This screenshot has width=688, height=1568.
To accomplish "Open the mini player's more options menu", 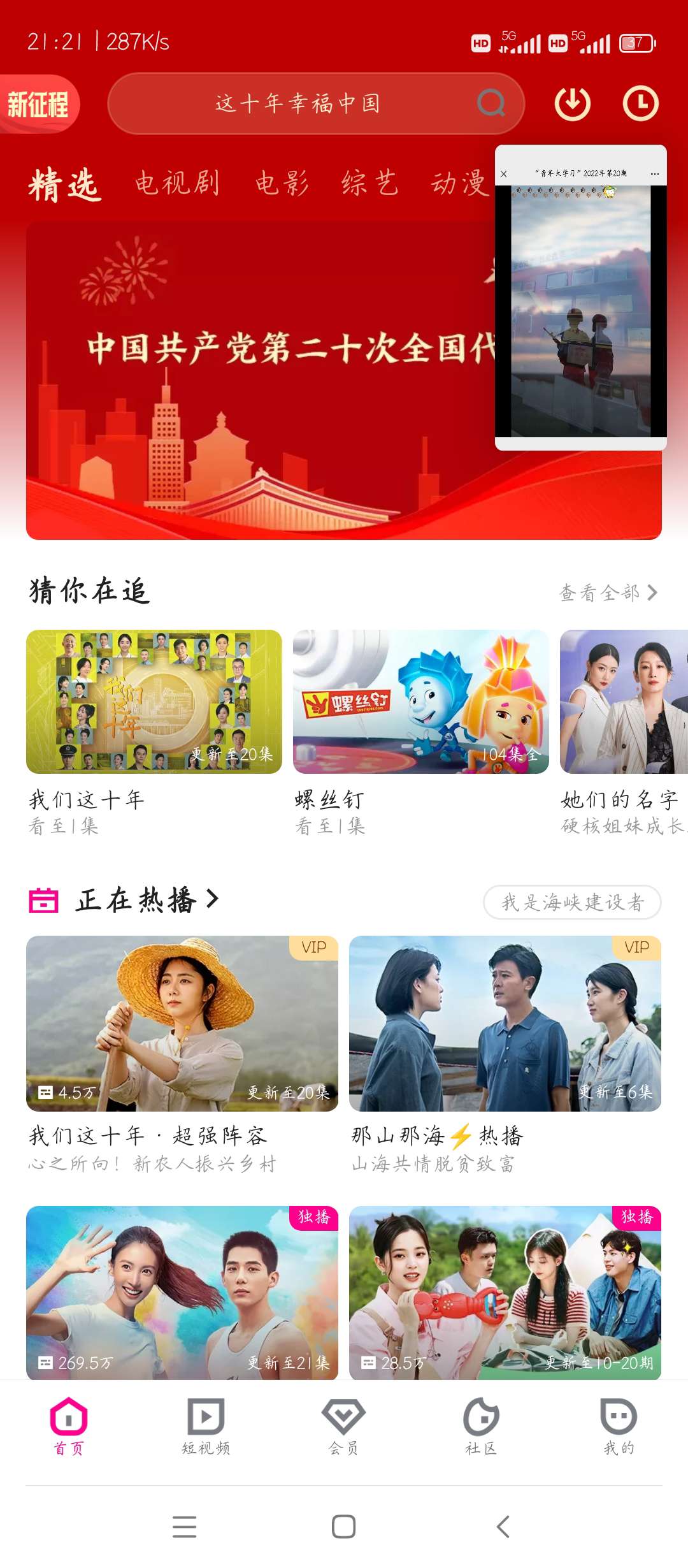I will pyautogui.click(x=656, y=173).
